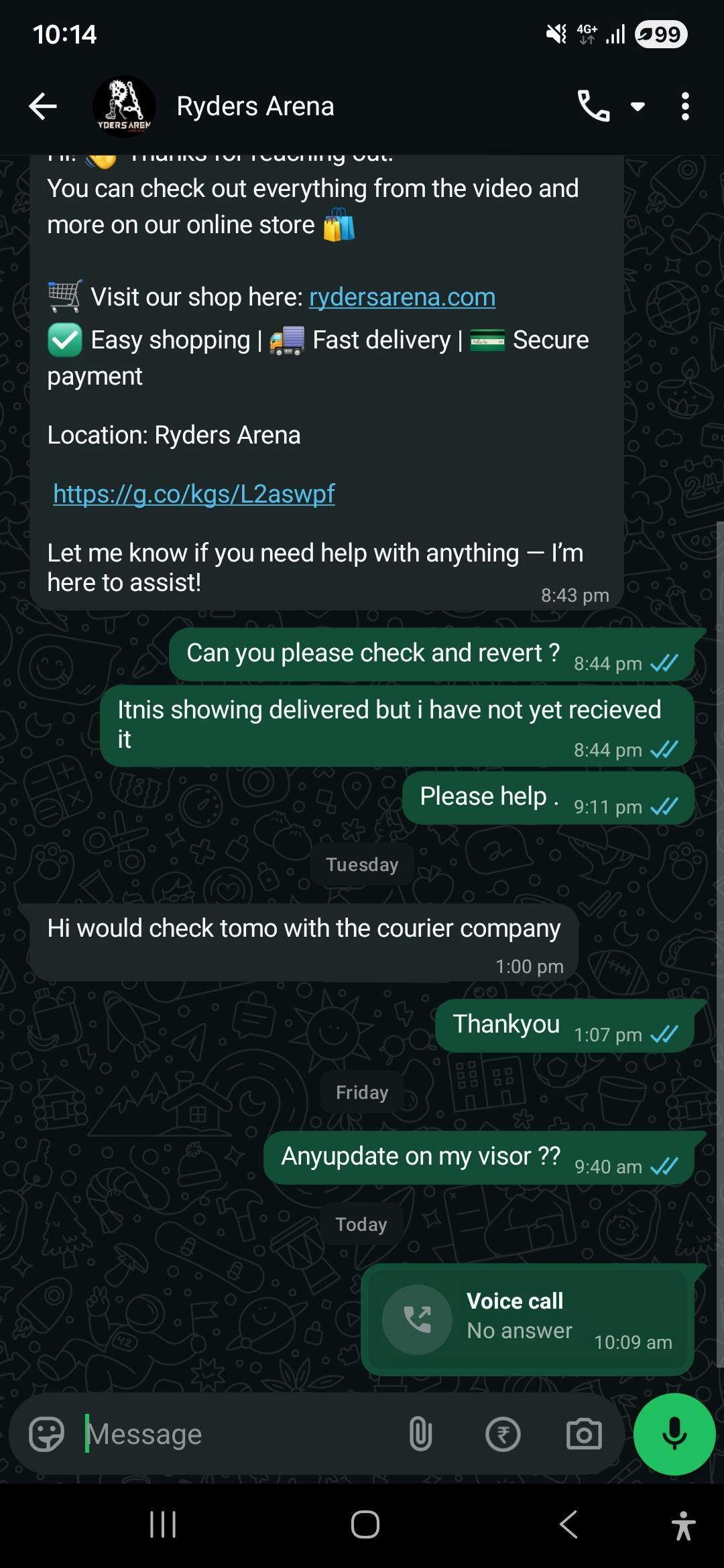Open the rupee payment option

tap(503, 1435)
